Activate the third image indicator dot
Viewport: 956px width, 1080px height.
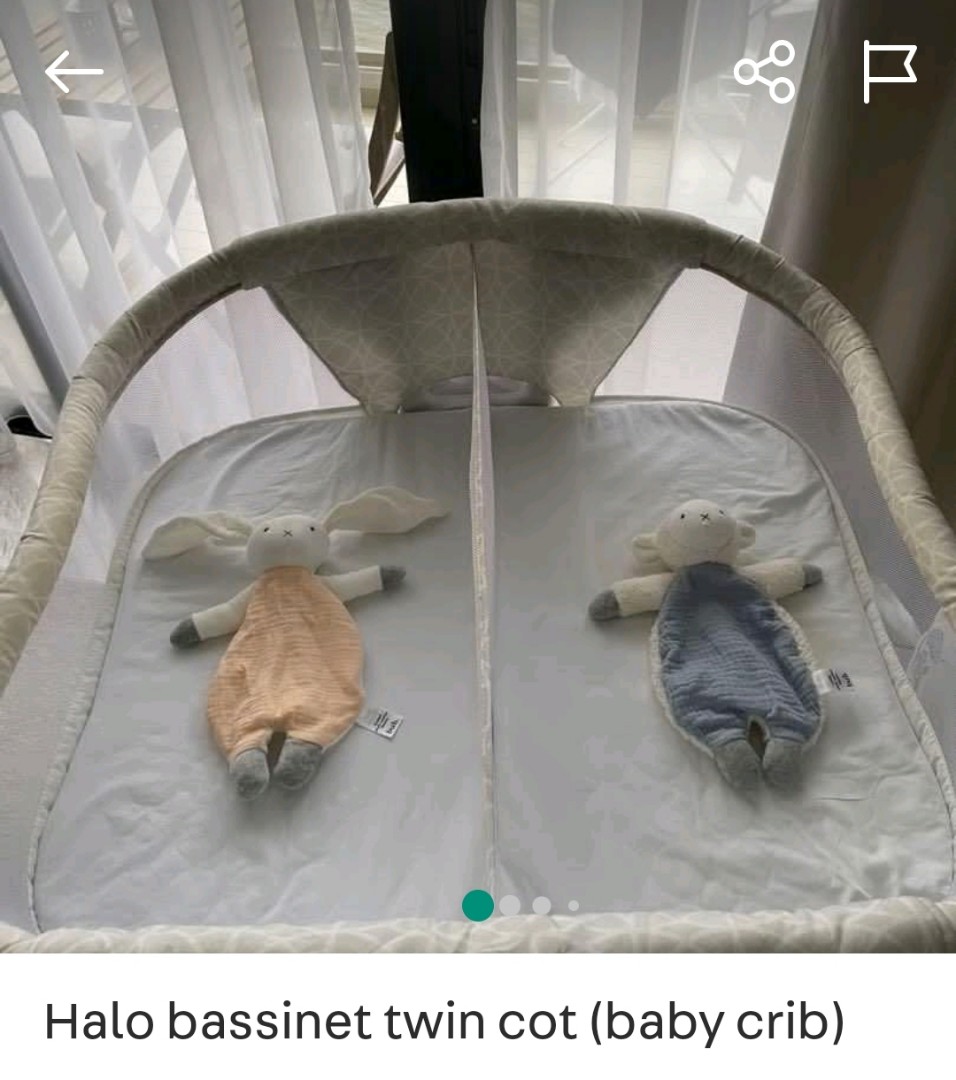540,903
